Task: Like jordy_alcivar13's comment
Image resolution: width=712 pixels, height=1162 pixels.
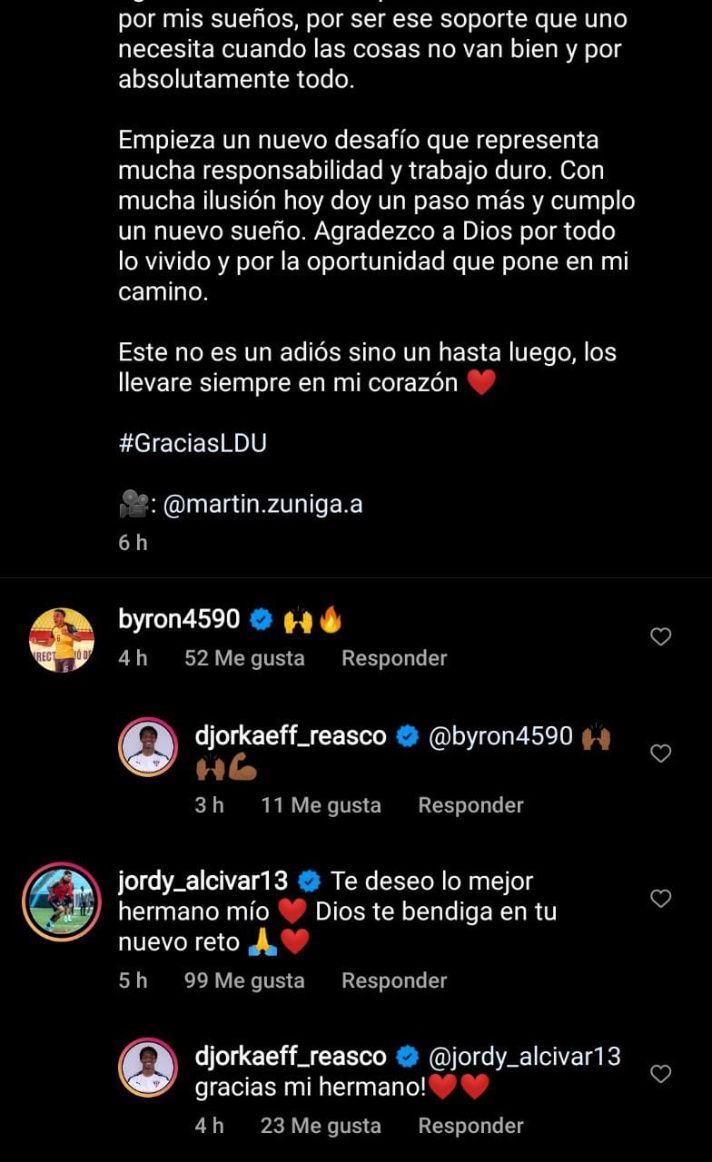Action: [x=660, y=899]
